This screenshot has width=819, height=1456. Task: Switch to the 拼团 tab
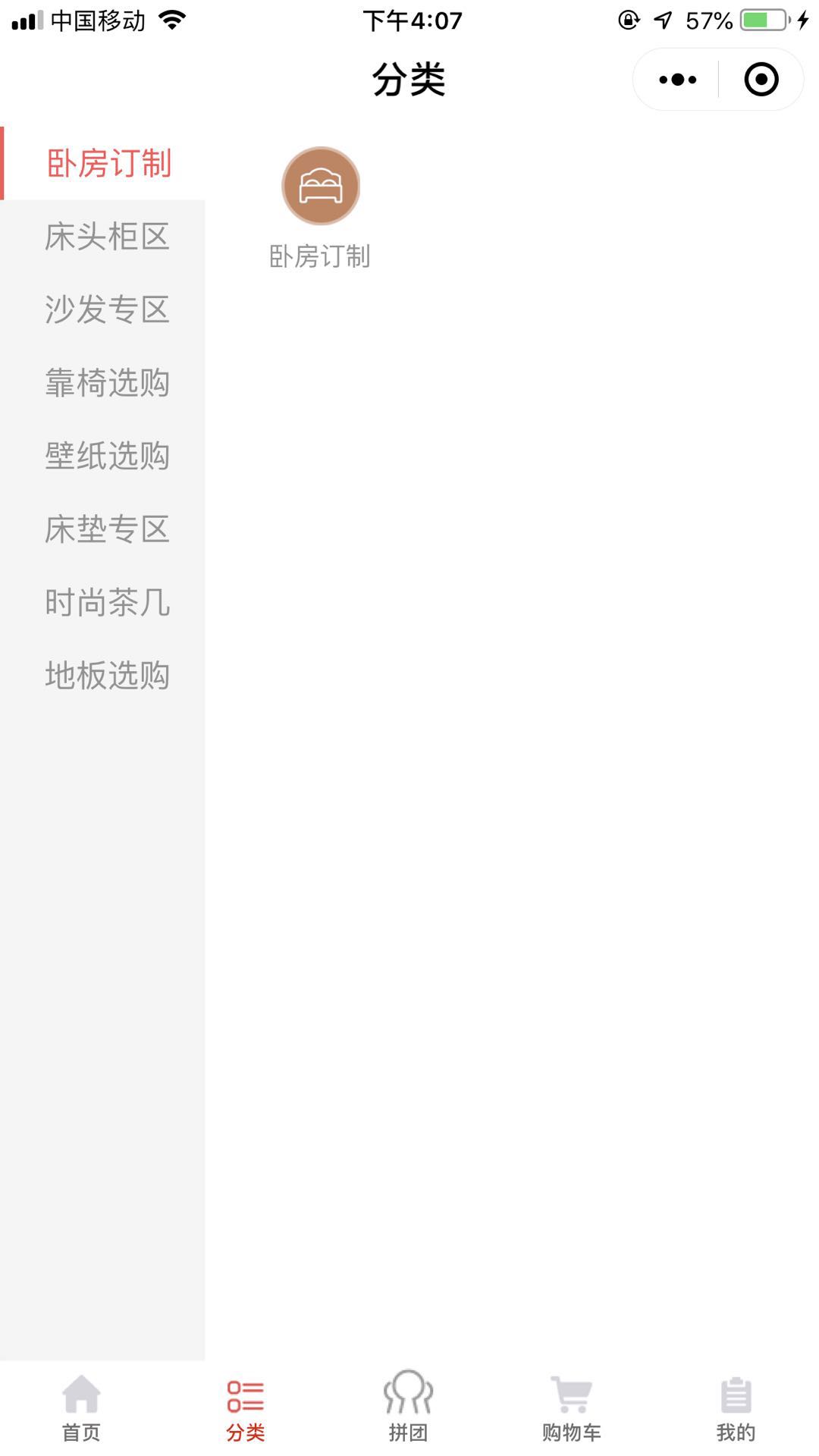(408, 1408)
